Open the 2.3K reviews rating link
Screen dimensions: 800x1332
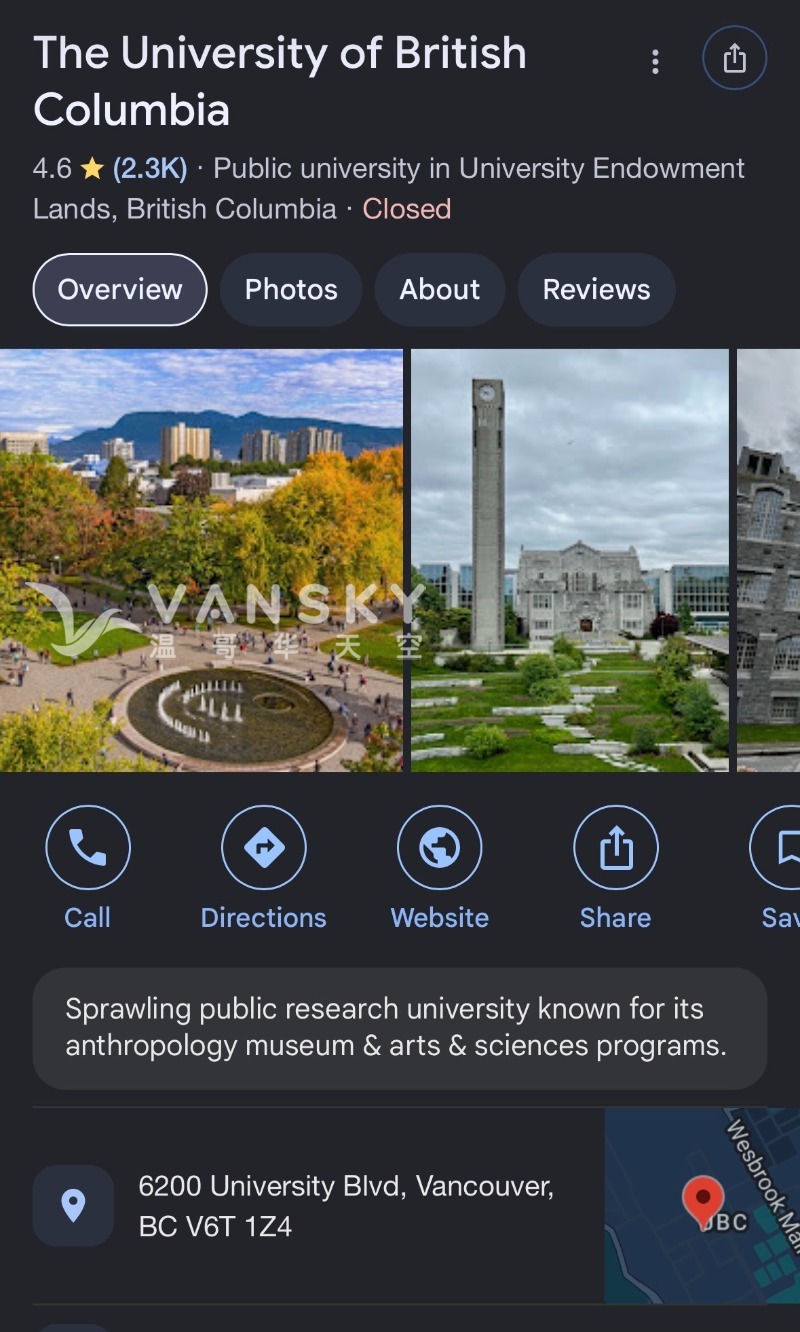tap(150, 168)
